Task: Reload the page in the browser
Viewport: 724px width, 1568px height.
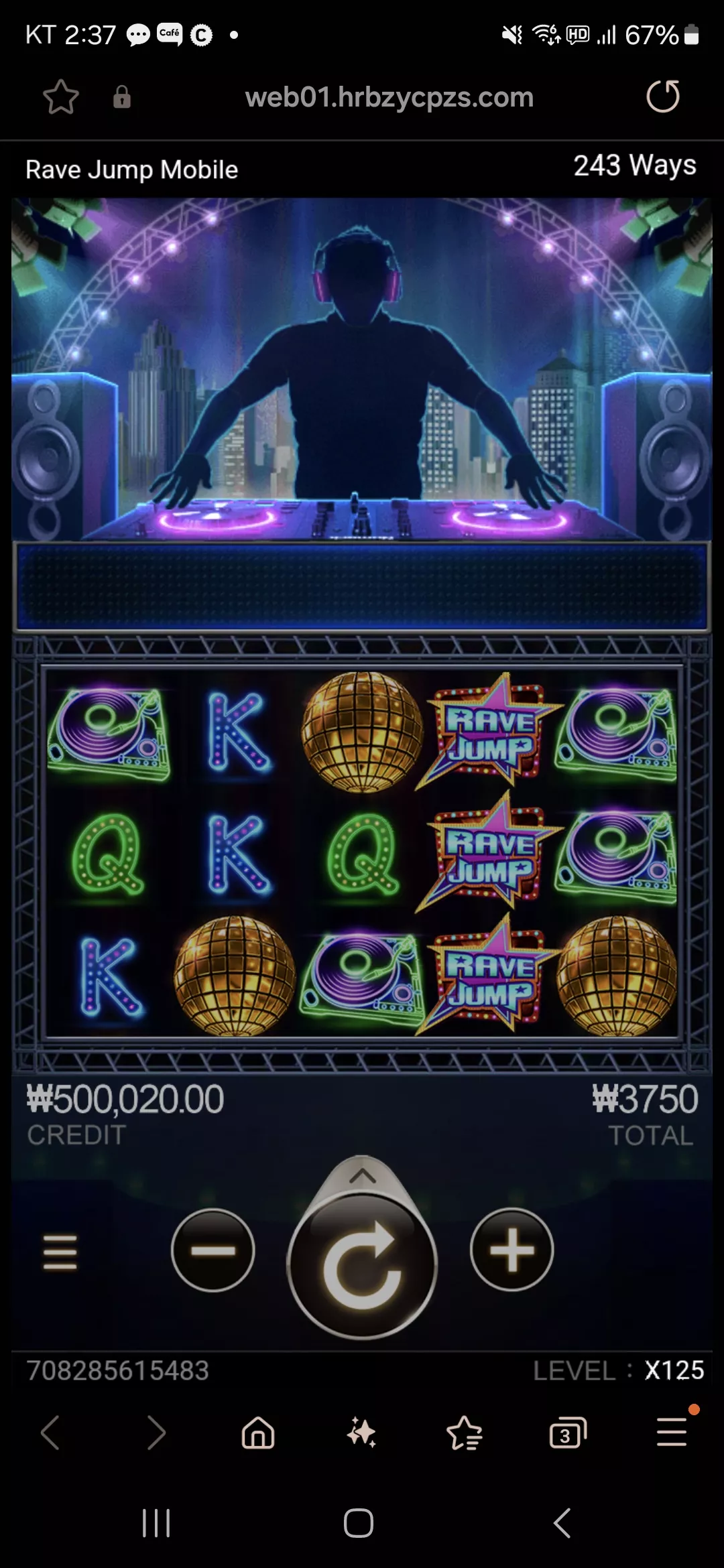Action: point(663,96)
